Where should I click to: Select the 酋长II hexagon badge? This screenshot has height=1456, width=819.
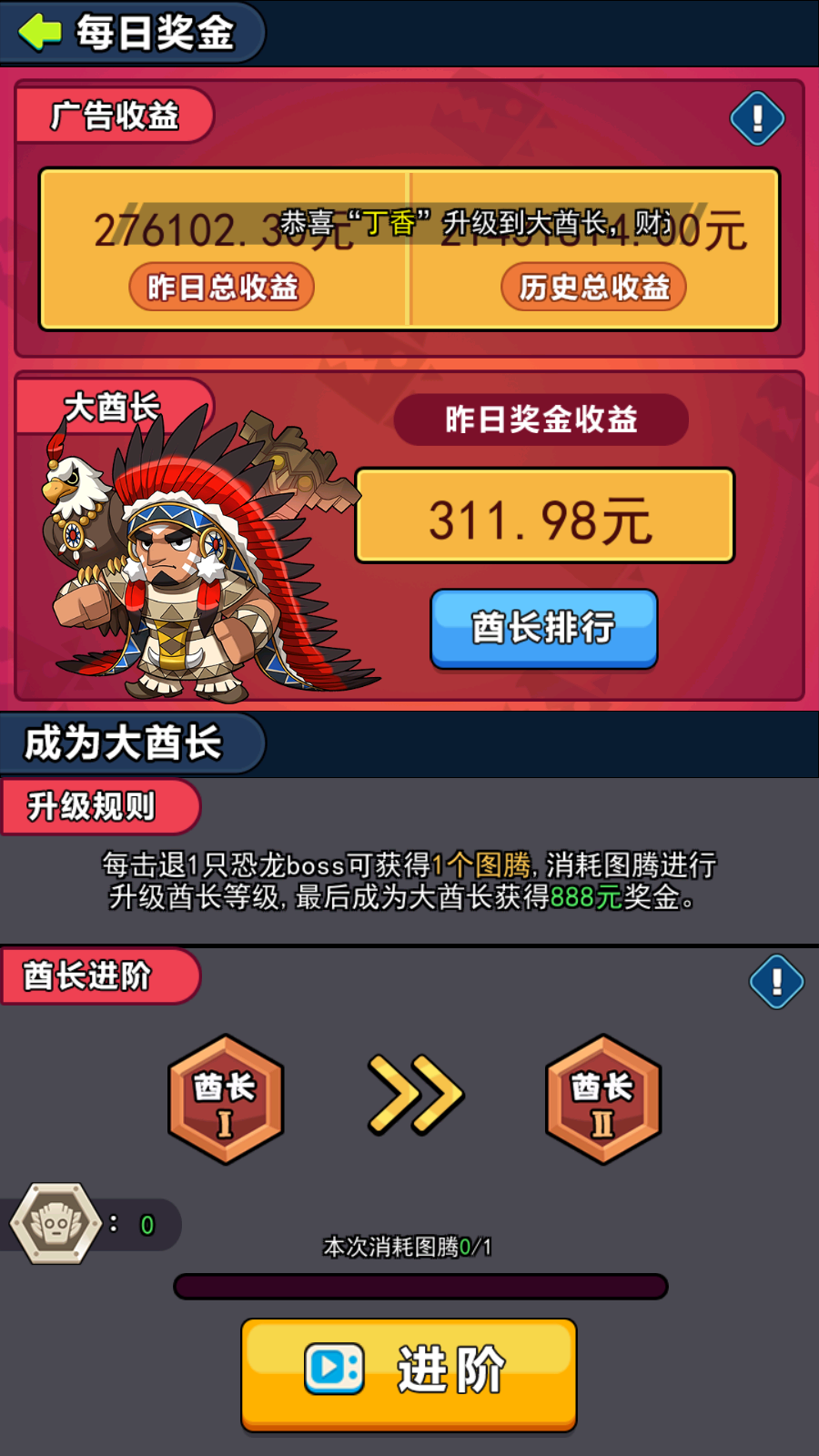click(603, 1098)
